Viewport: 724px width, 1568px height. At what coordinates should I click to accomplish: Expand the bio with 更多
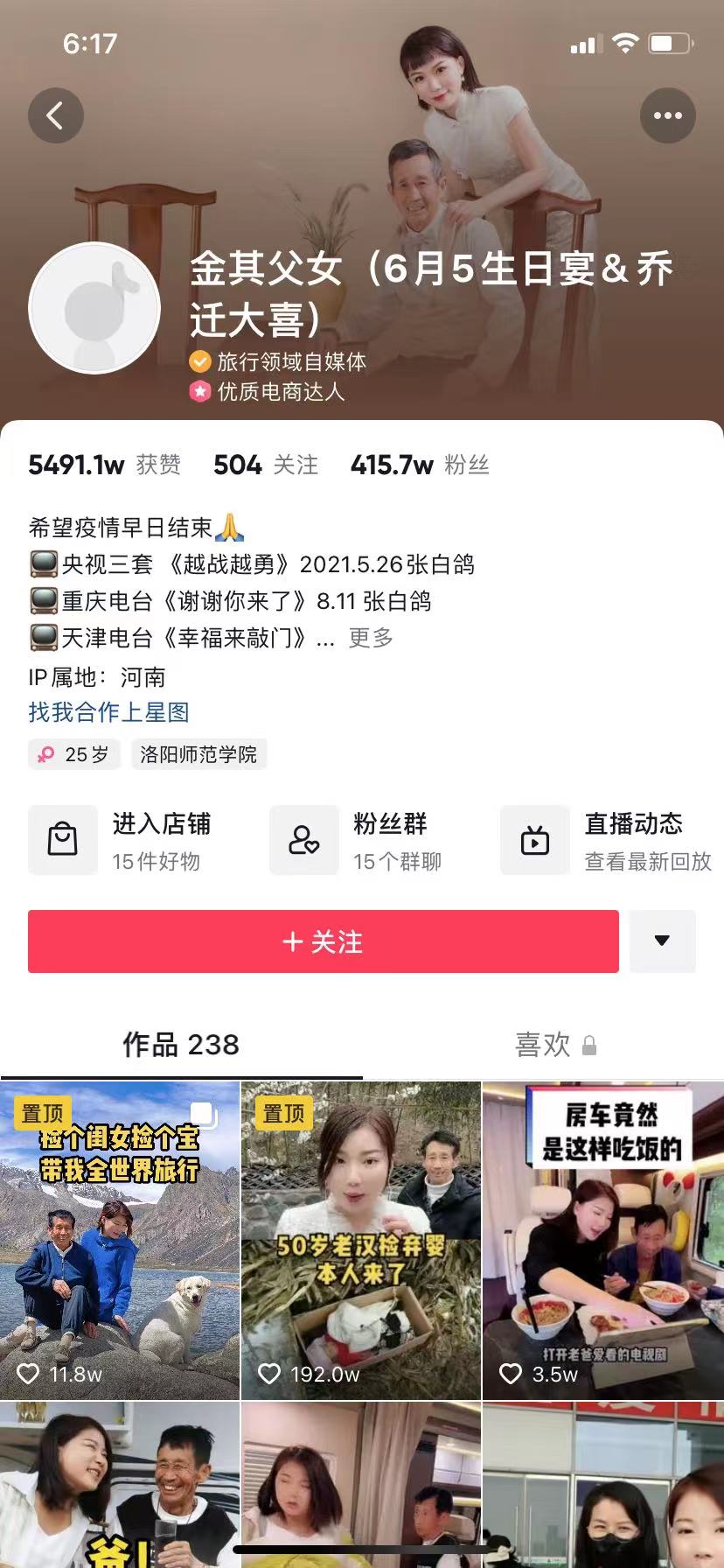click(371, 638)
